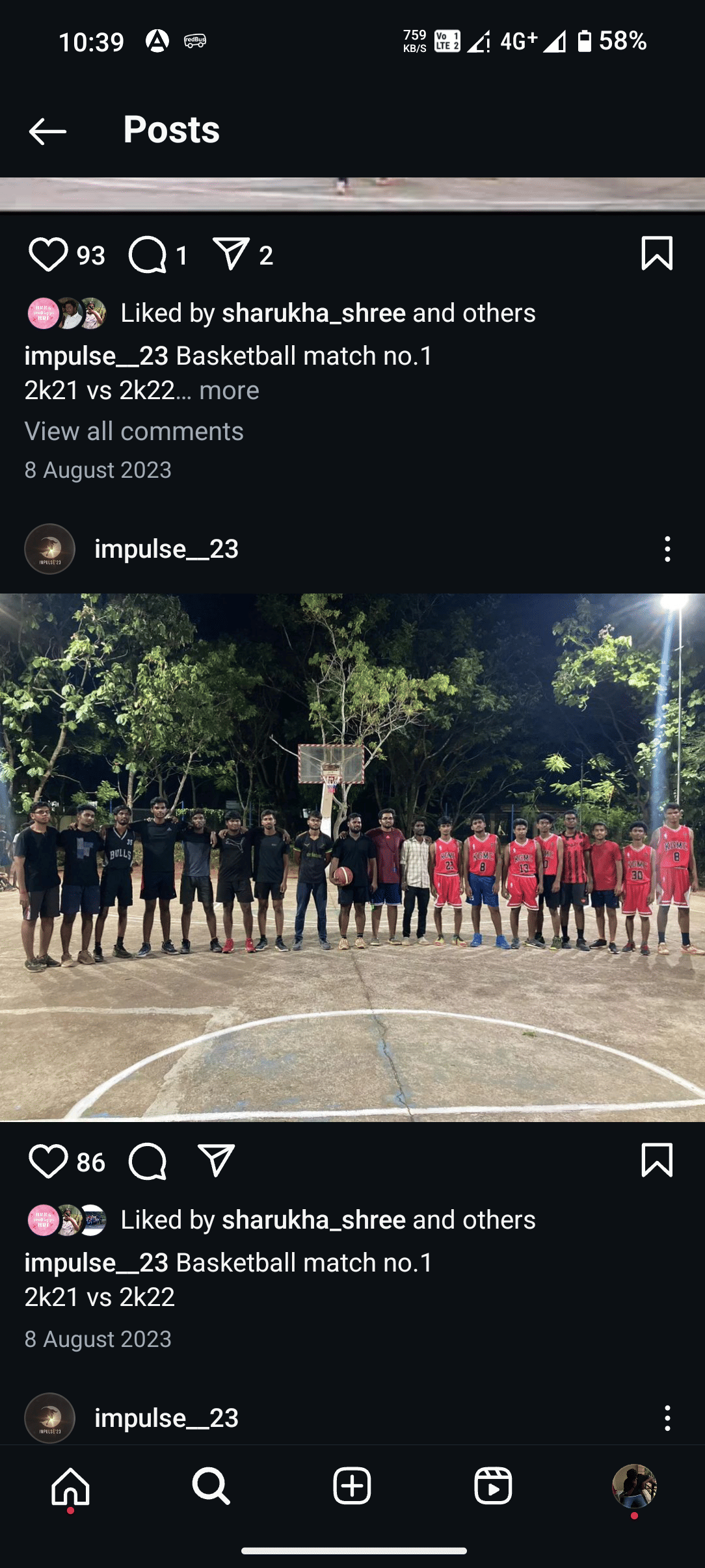Open your profile tab in the bottom bar
705x1568 pixels.
pyautogui.click(x=634, y=1486)
